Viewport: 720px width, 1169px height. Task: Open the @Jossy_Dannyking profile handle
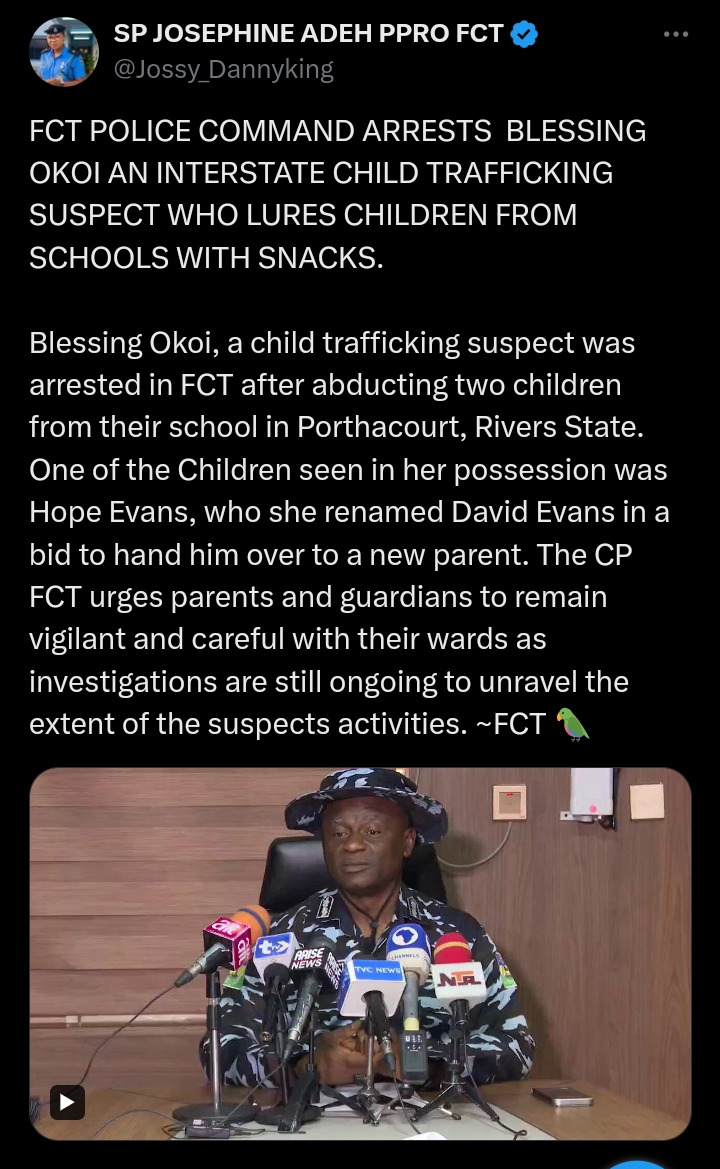[x=224, y=69]
